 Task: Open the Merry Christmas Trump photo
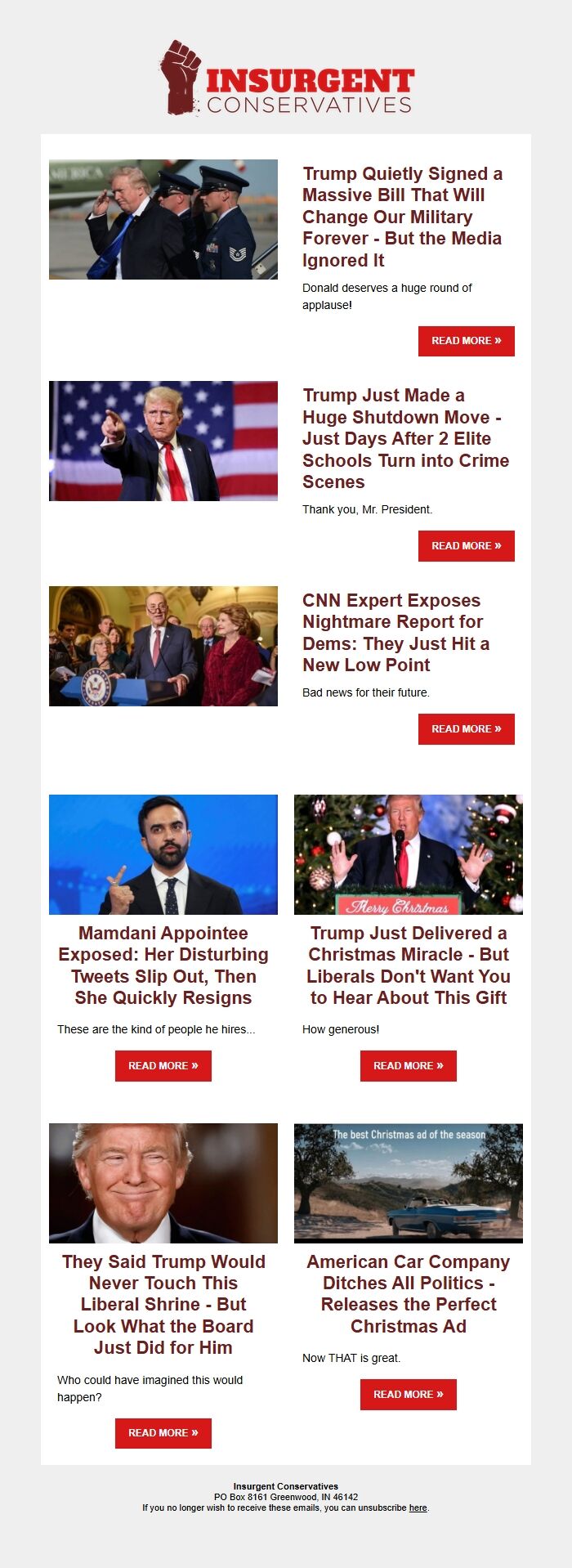click(408, 854)
